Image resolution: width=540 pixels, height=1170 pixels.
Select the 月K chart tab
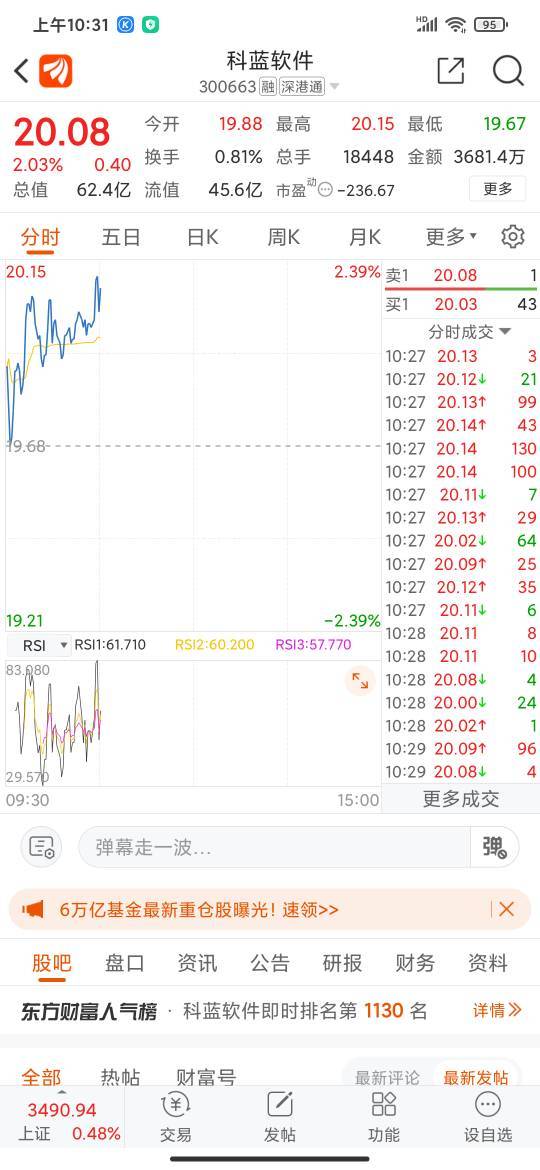(x=365, y=237)
